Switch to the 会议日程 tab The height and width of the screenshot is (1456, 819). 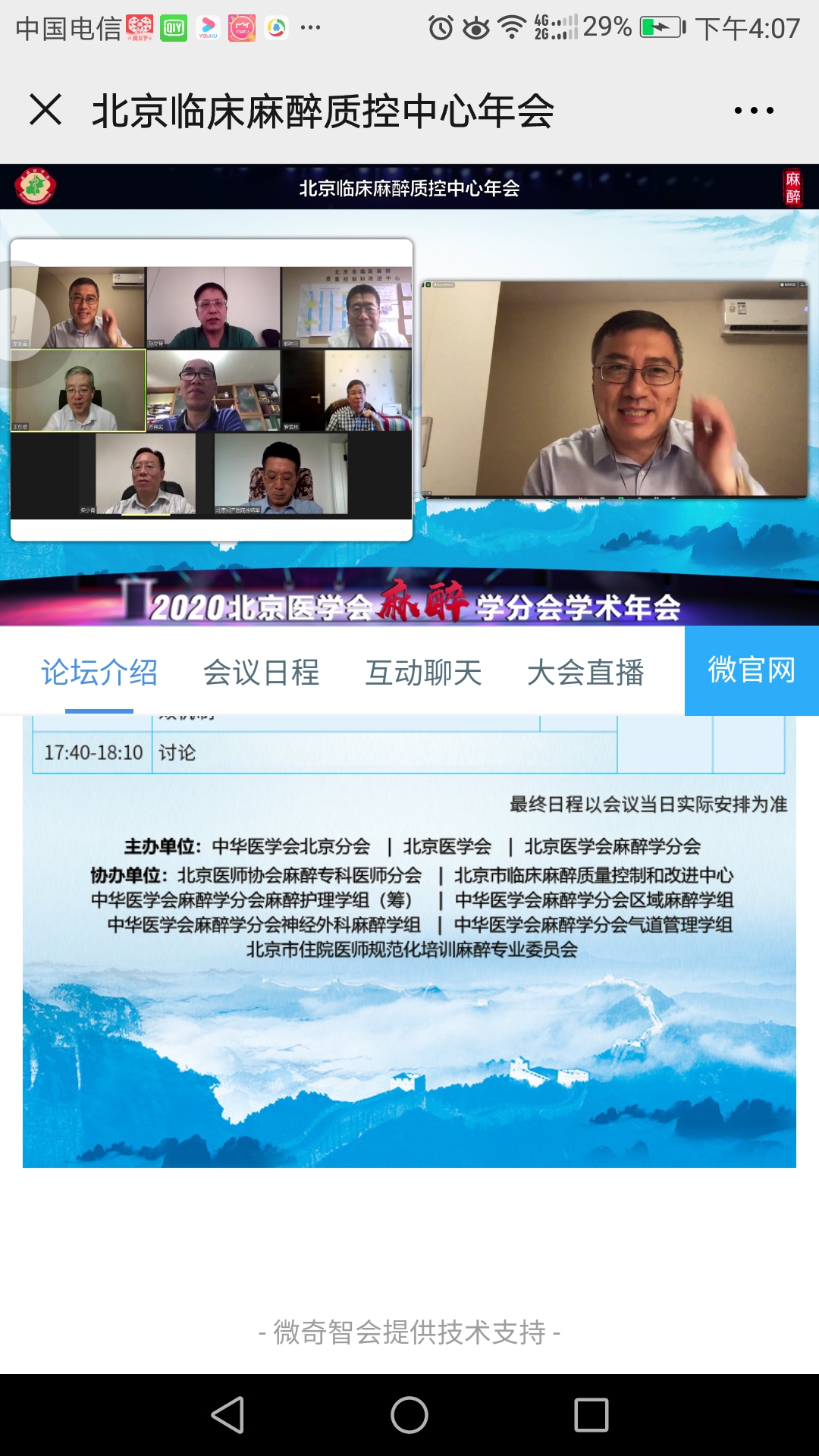262,672
